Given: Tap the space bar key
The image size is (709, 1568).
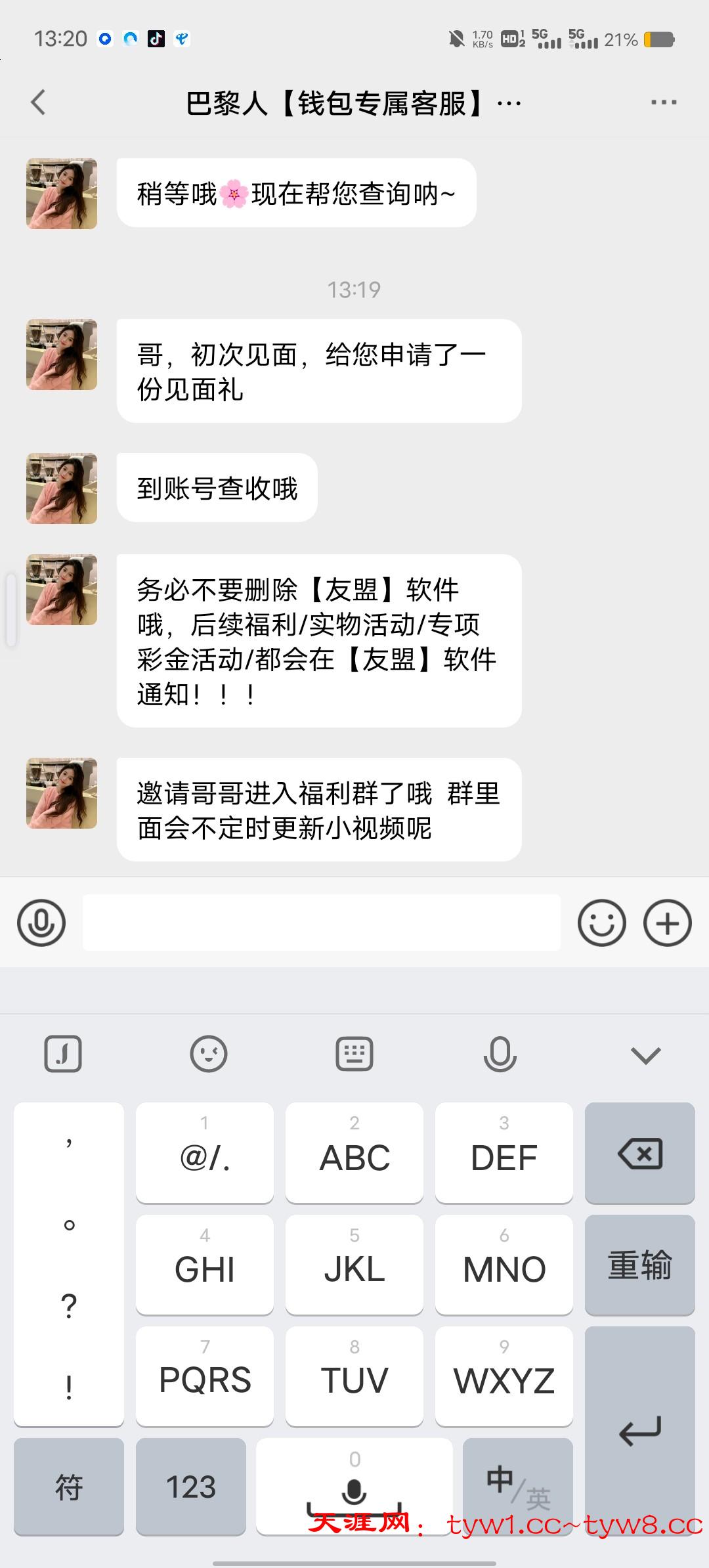Looking at the screenshot, I should point(354,1485).
